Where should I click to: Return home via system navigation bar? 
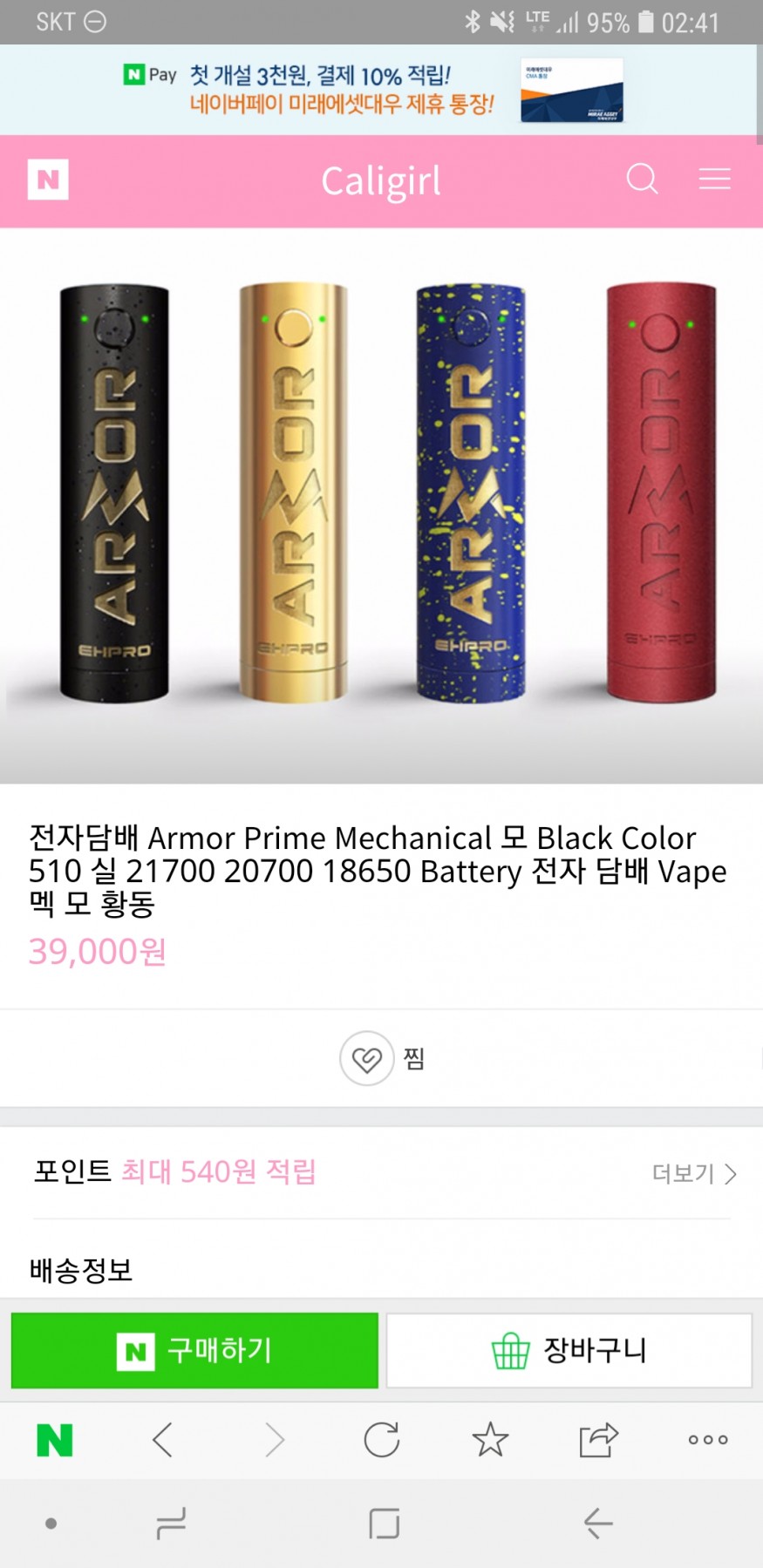point(384,1524)
